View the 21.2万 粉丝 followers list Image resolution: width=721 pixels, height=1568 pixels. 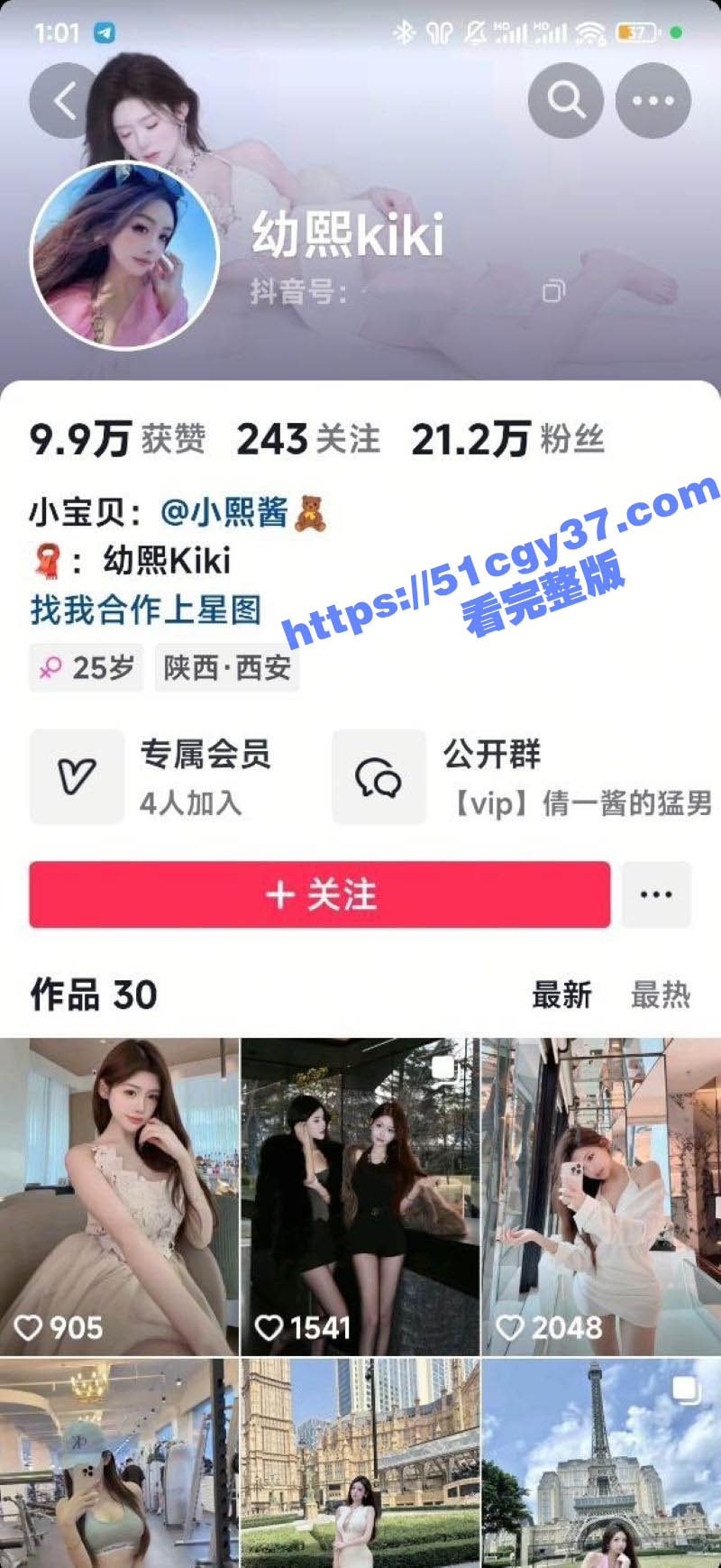click(507, 440)
